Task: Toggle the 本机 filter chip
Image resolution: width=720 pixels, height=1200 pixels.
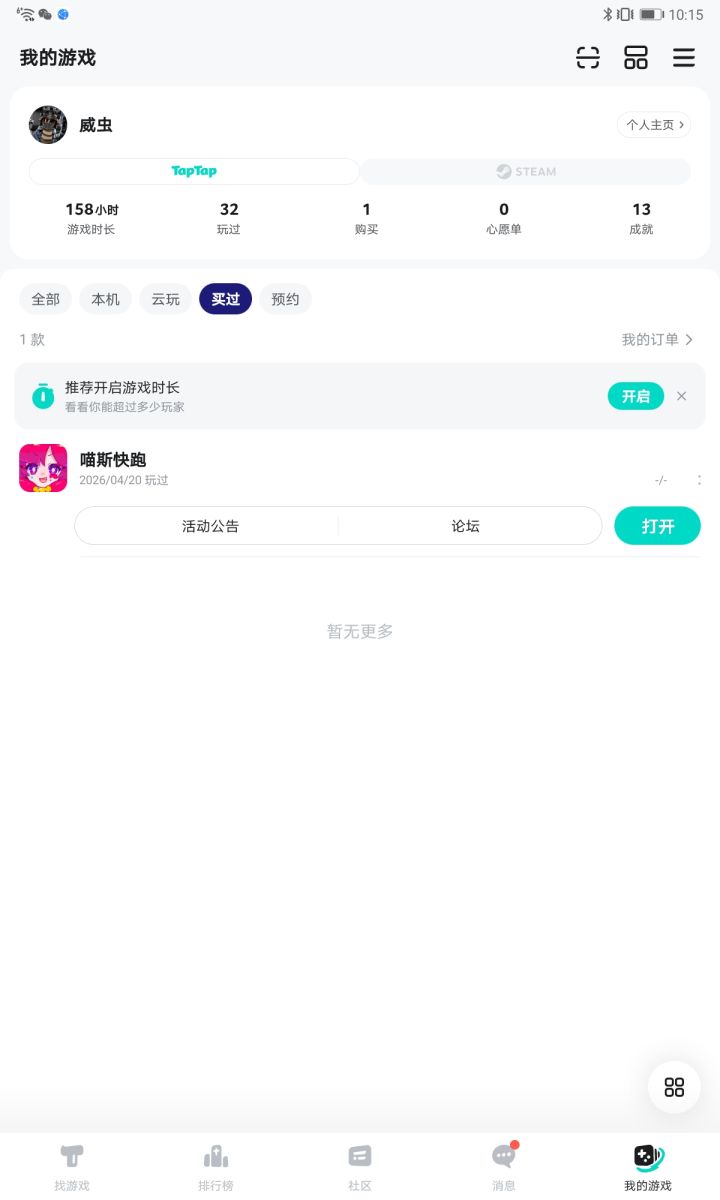Action: tap(105, 298)
